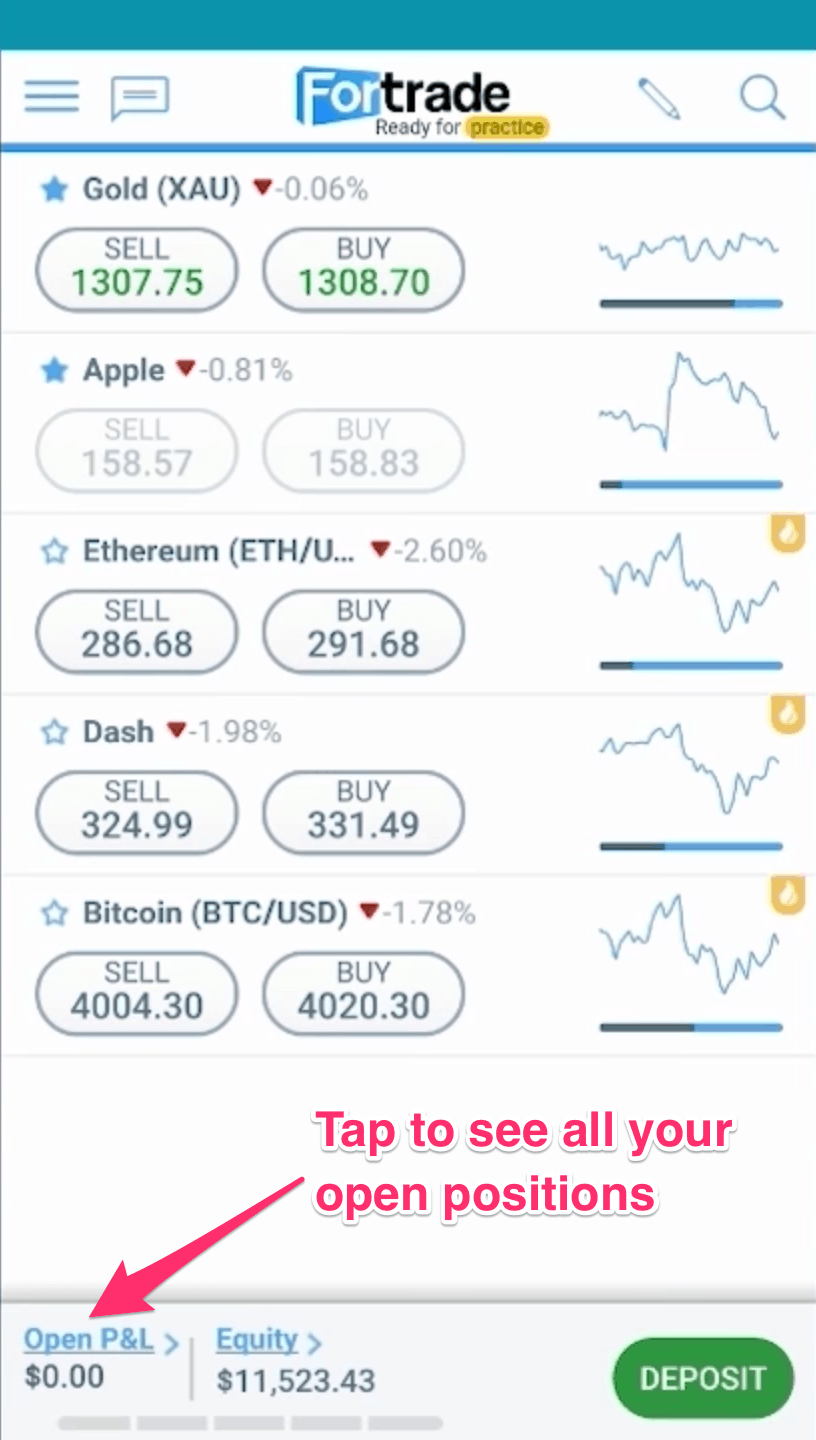The image size is (816, 1440).
Task: Open the Apple instrument row
Action: point(123,370)
